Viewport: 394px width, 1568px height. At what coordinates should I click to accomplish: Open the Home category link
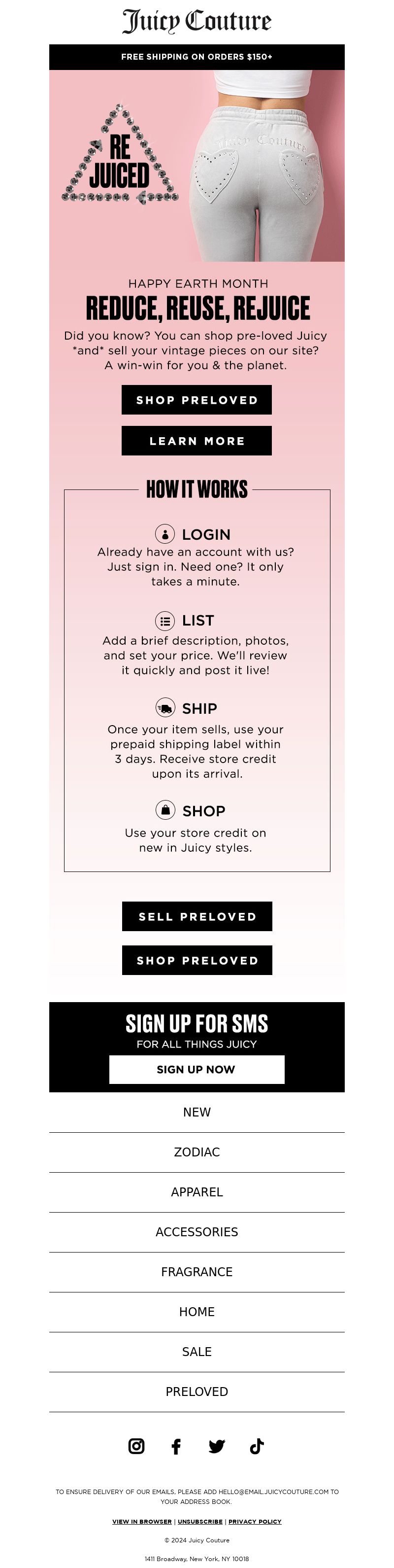pos(197,1312)
